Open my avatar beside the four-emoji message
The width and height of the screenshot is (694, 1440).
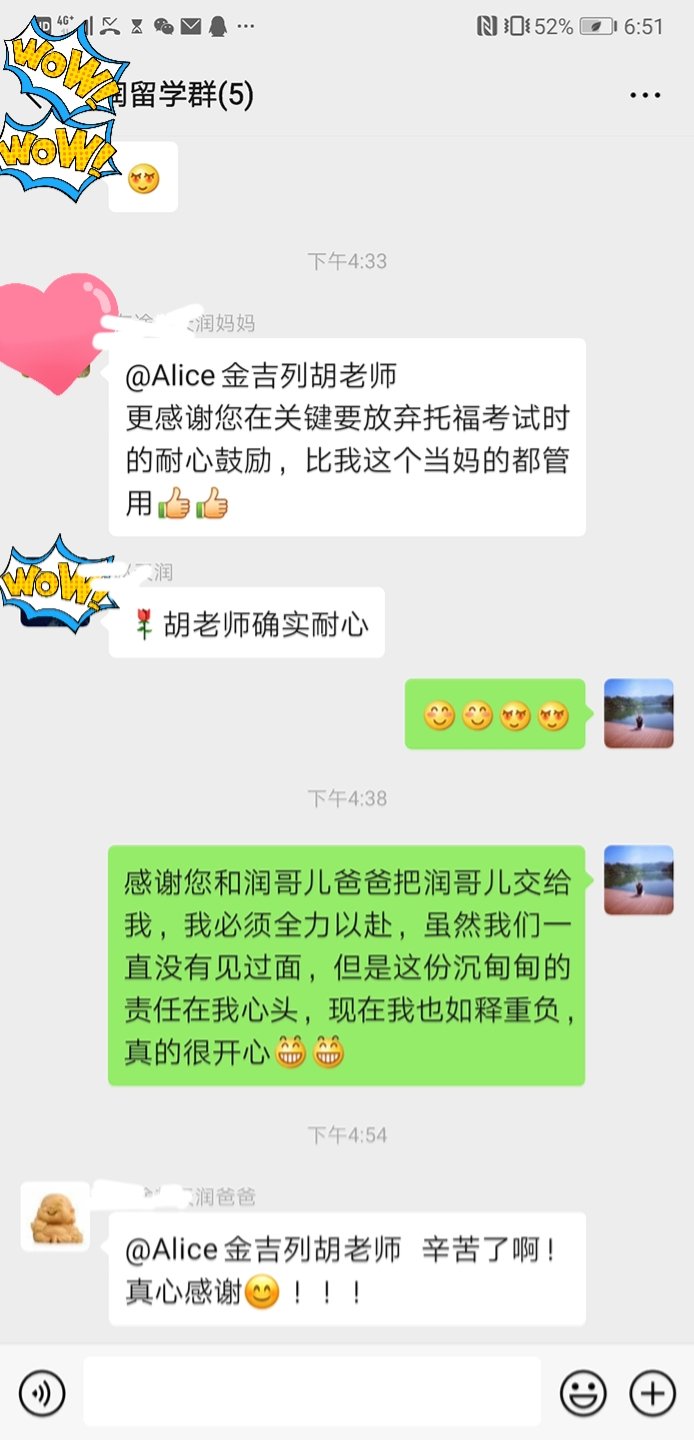638,714
